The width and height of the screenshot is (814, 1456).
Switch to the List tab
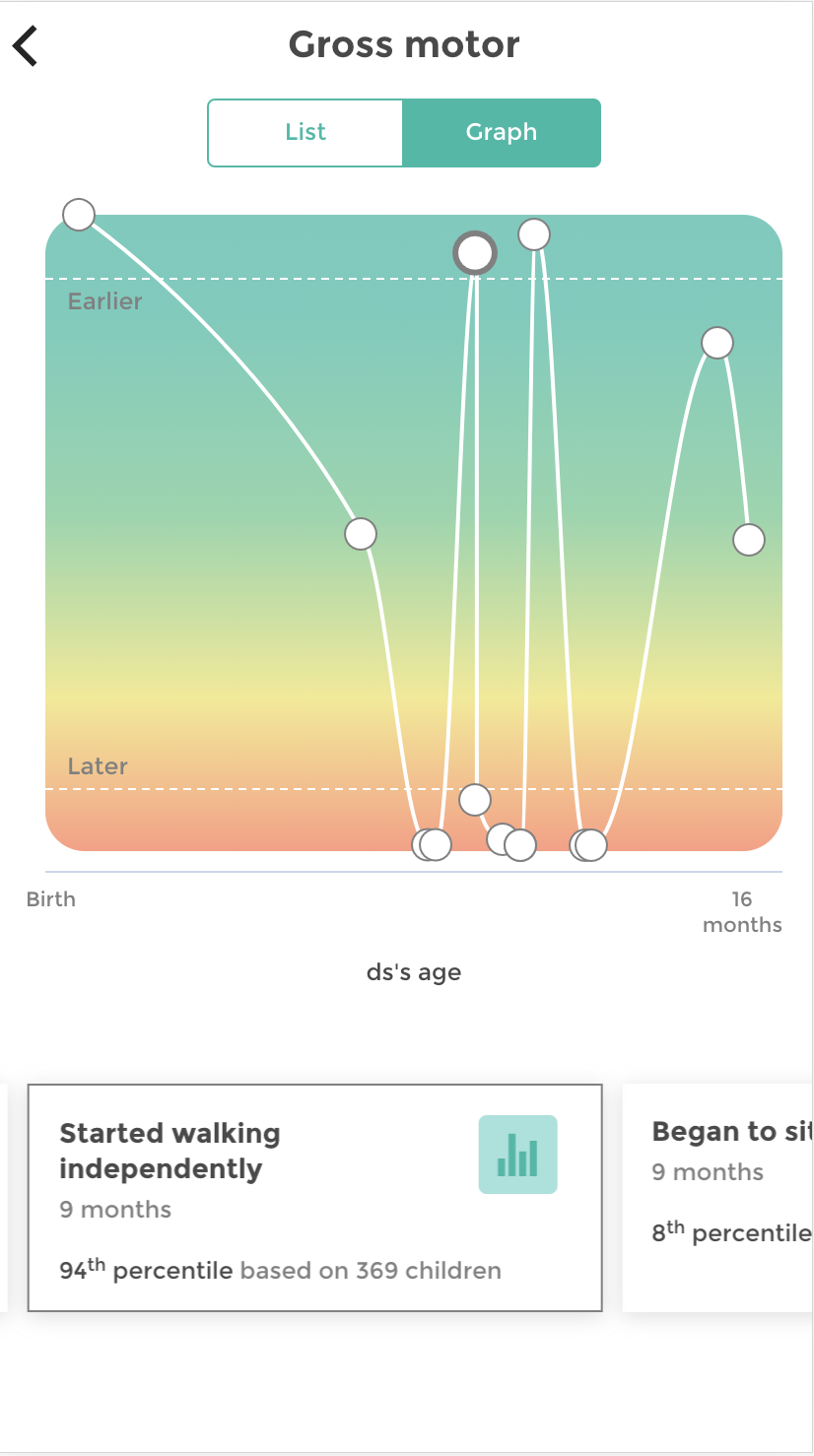click(x=304, y=132)
